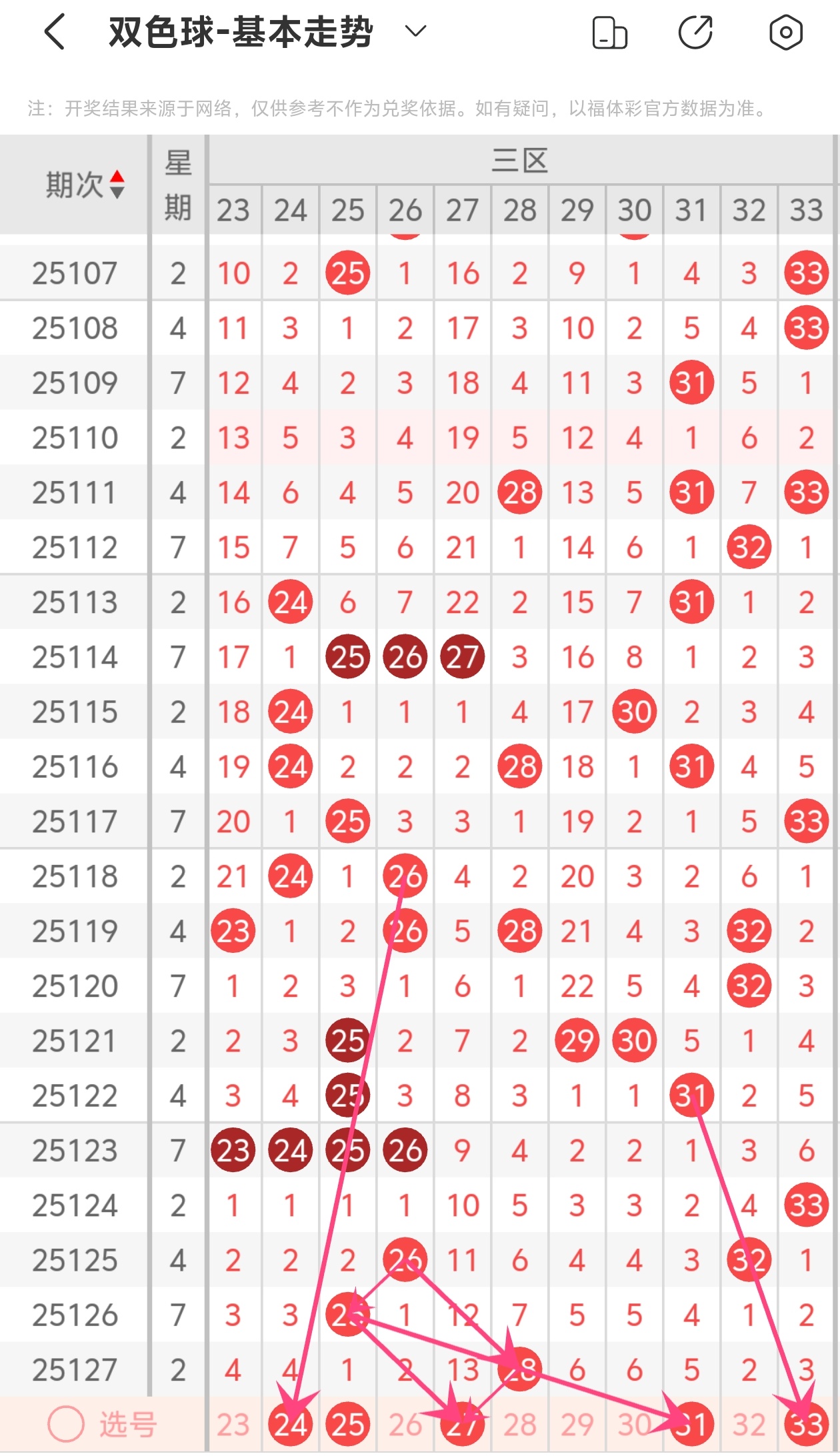Select number 28 in the 选号 row
This screenshot has height=1456, width=840.
point(520,1425)
